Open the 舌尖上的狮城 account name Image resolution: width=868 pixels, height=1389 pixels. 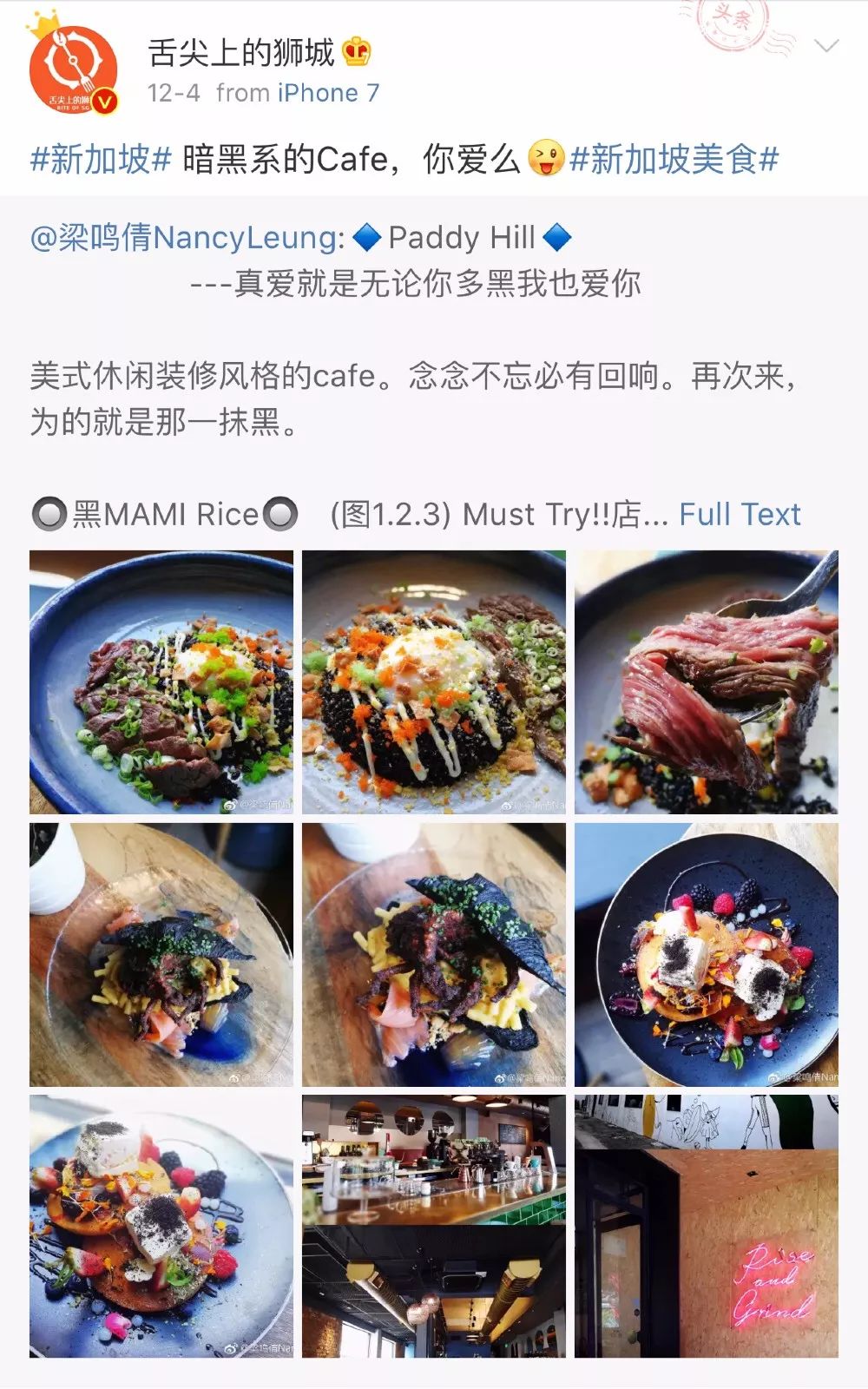point(241,52)
